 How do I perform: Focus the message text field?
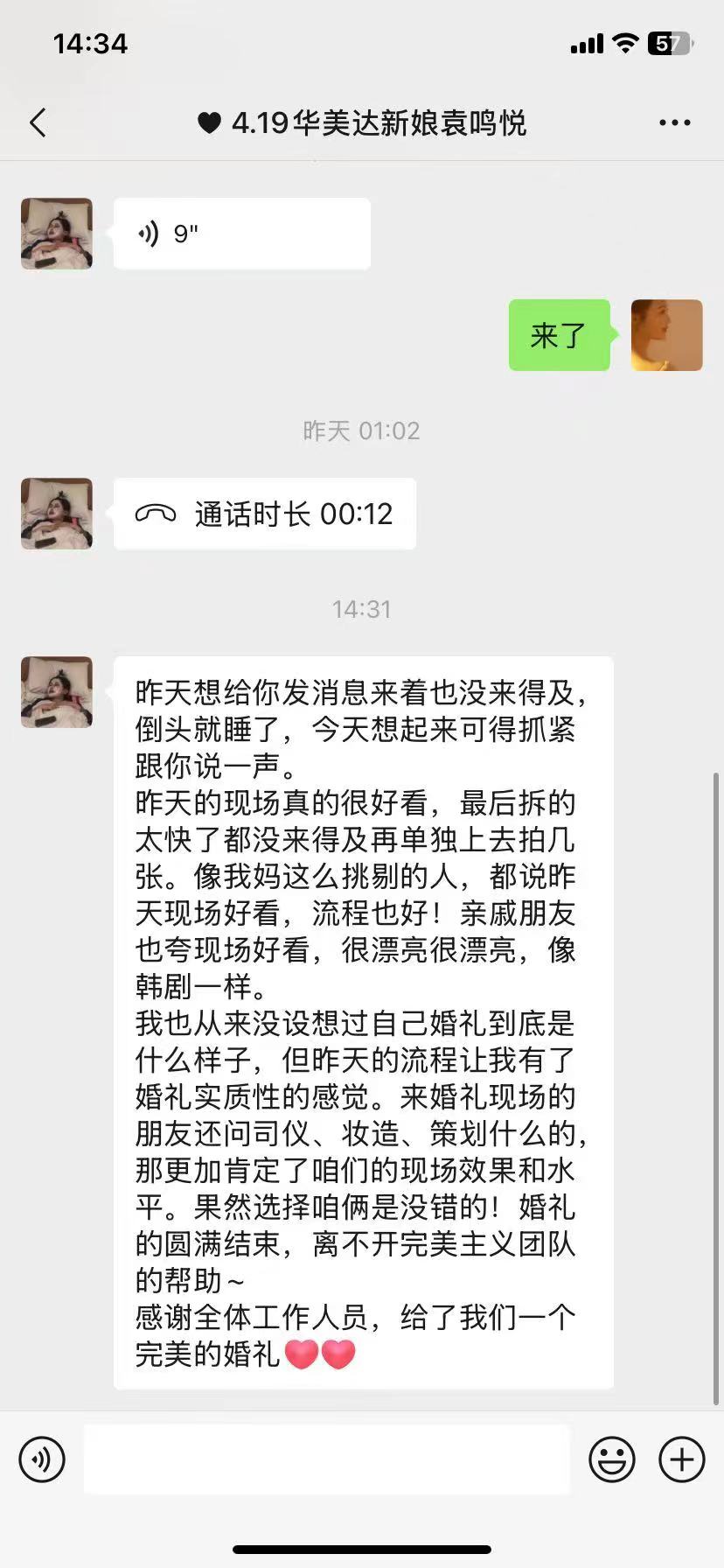(326, 1459)
